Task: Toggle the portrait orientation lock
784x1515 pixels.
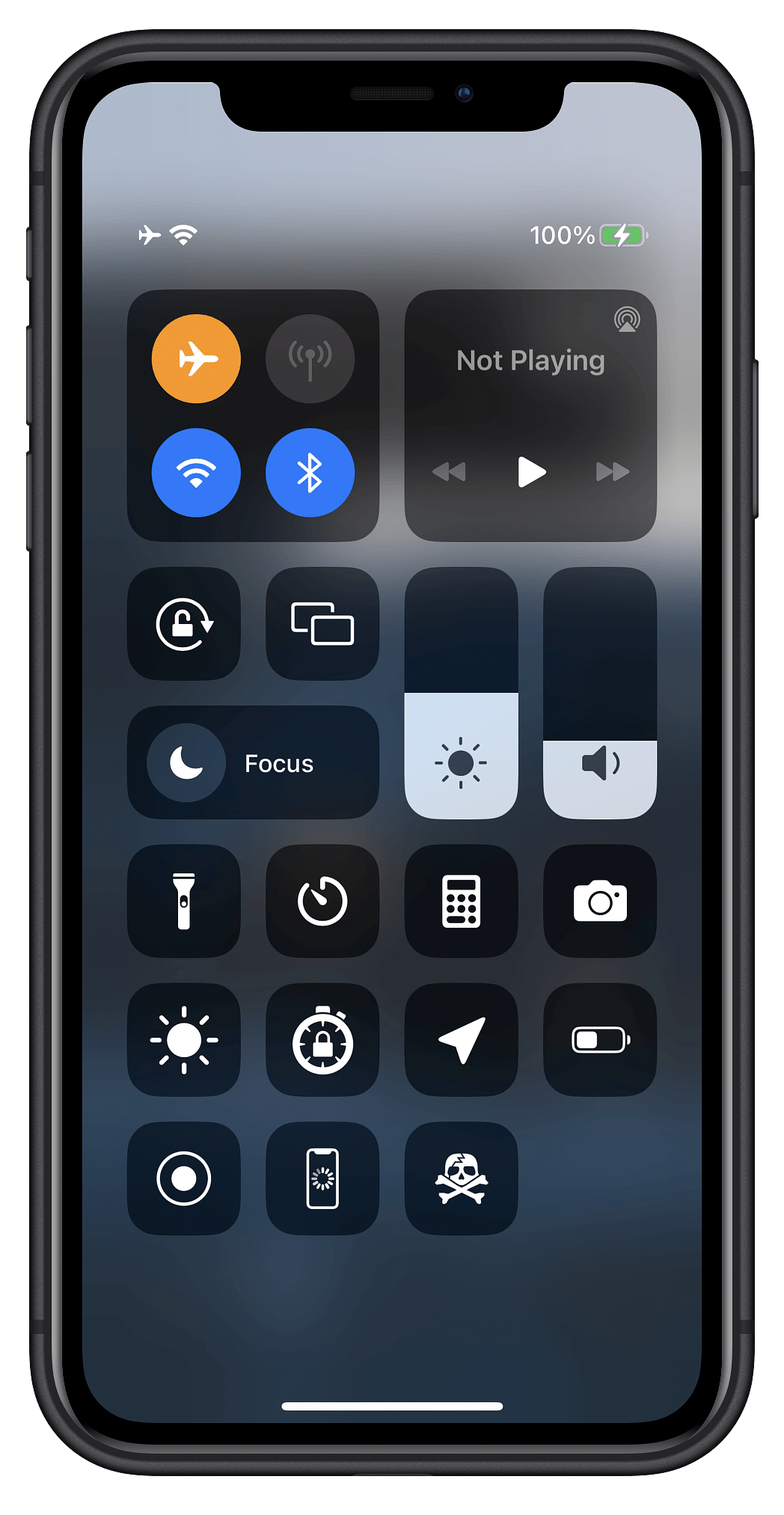Action: (x=184, y=623)
